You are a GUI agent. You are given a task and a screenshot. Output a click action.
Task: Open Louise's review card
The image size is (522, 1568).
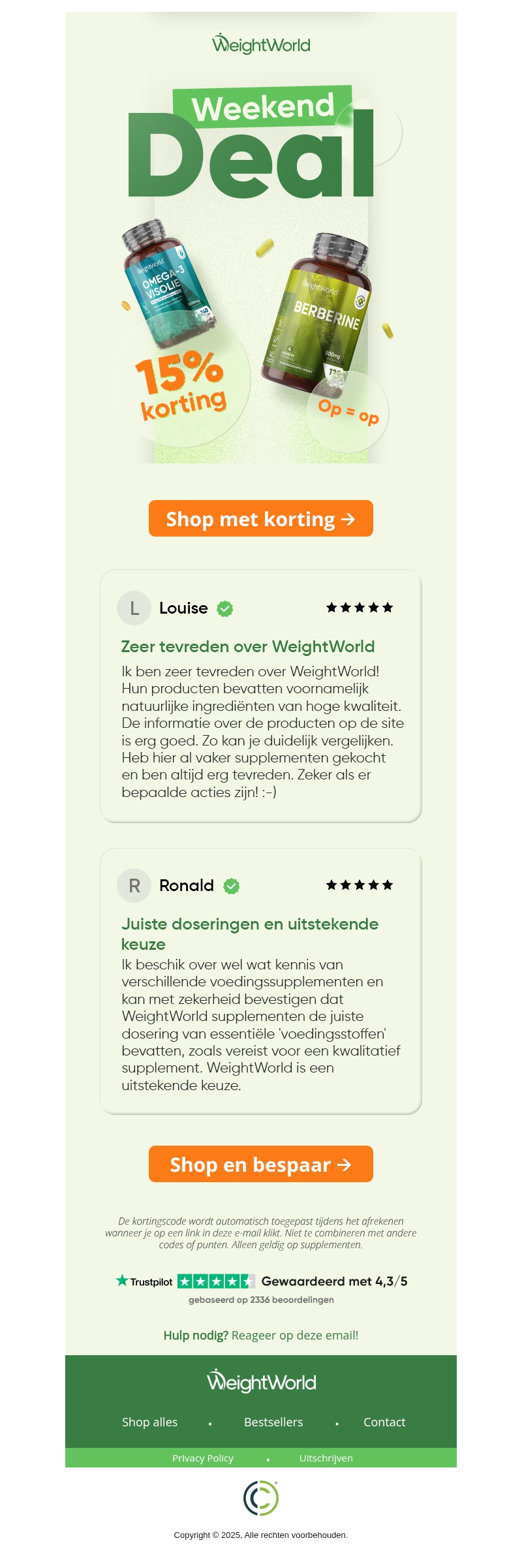pyautogui.click(x=261, y=696)
